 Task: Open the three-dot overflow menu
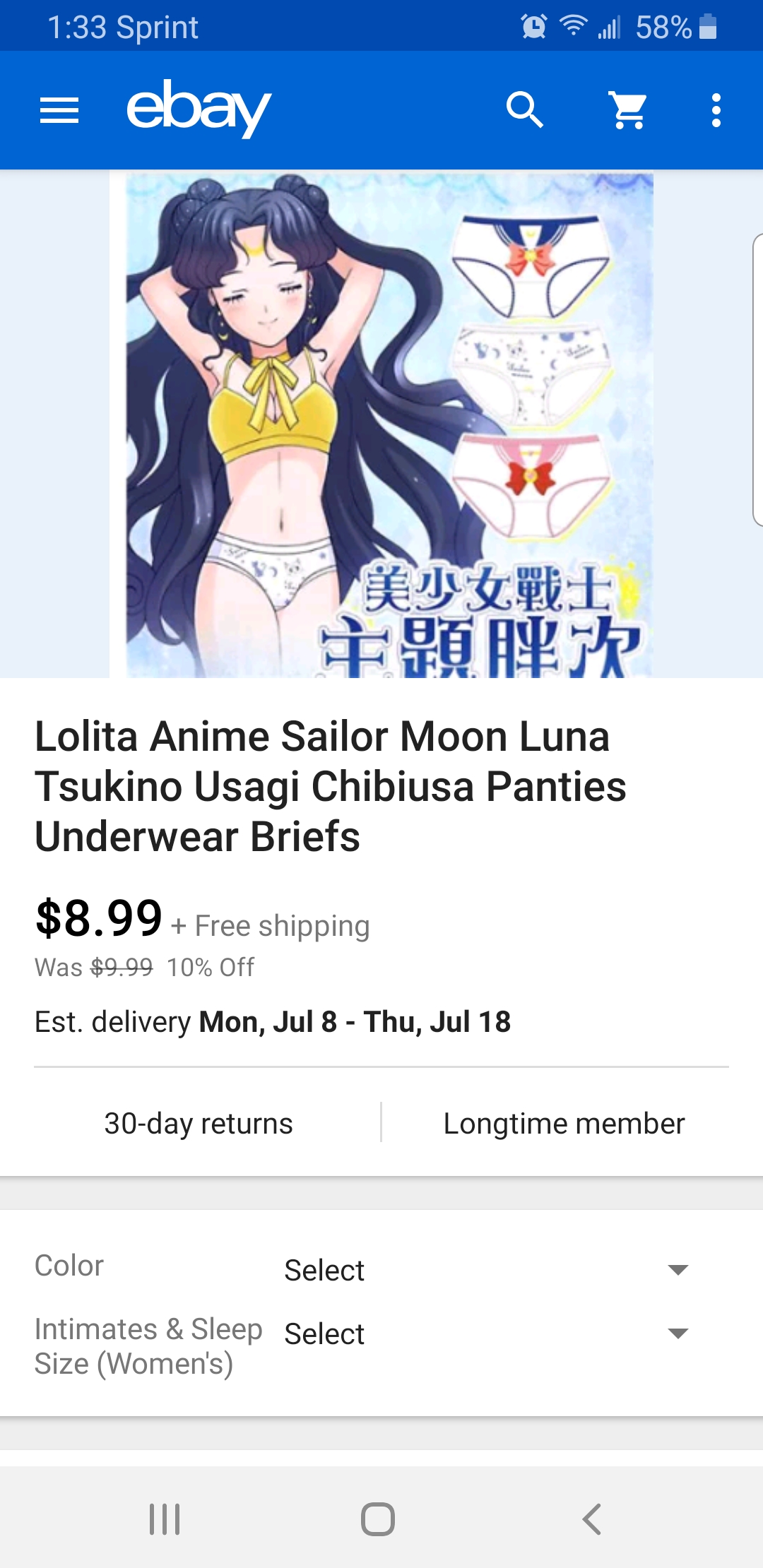pos(716,110)
